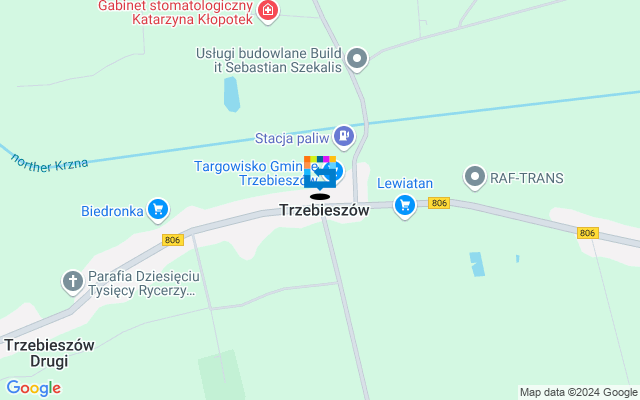Screen dimensions: 640x400
Task: Open the Google logo link
Action: (33, 388)
